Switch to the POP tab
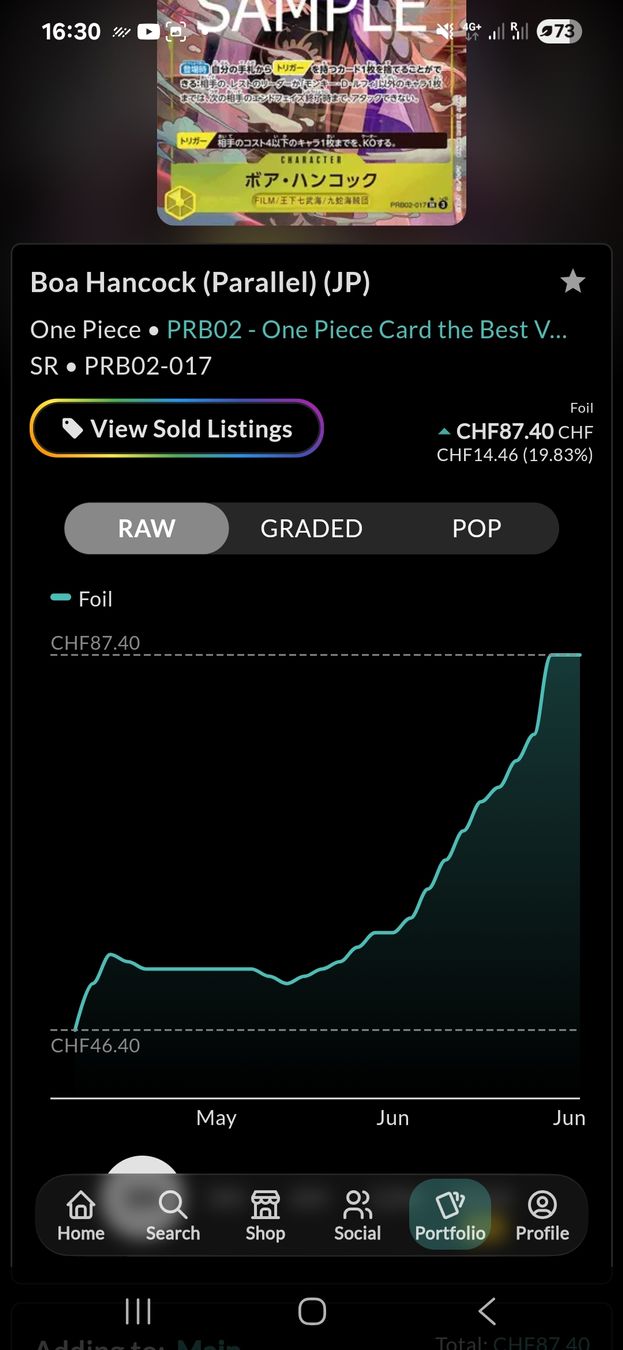The width and height of the screenshot is (623, 1350). coord(477,528)
